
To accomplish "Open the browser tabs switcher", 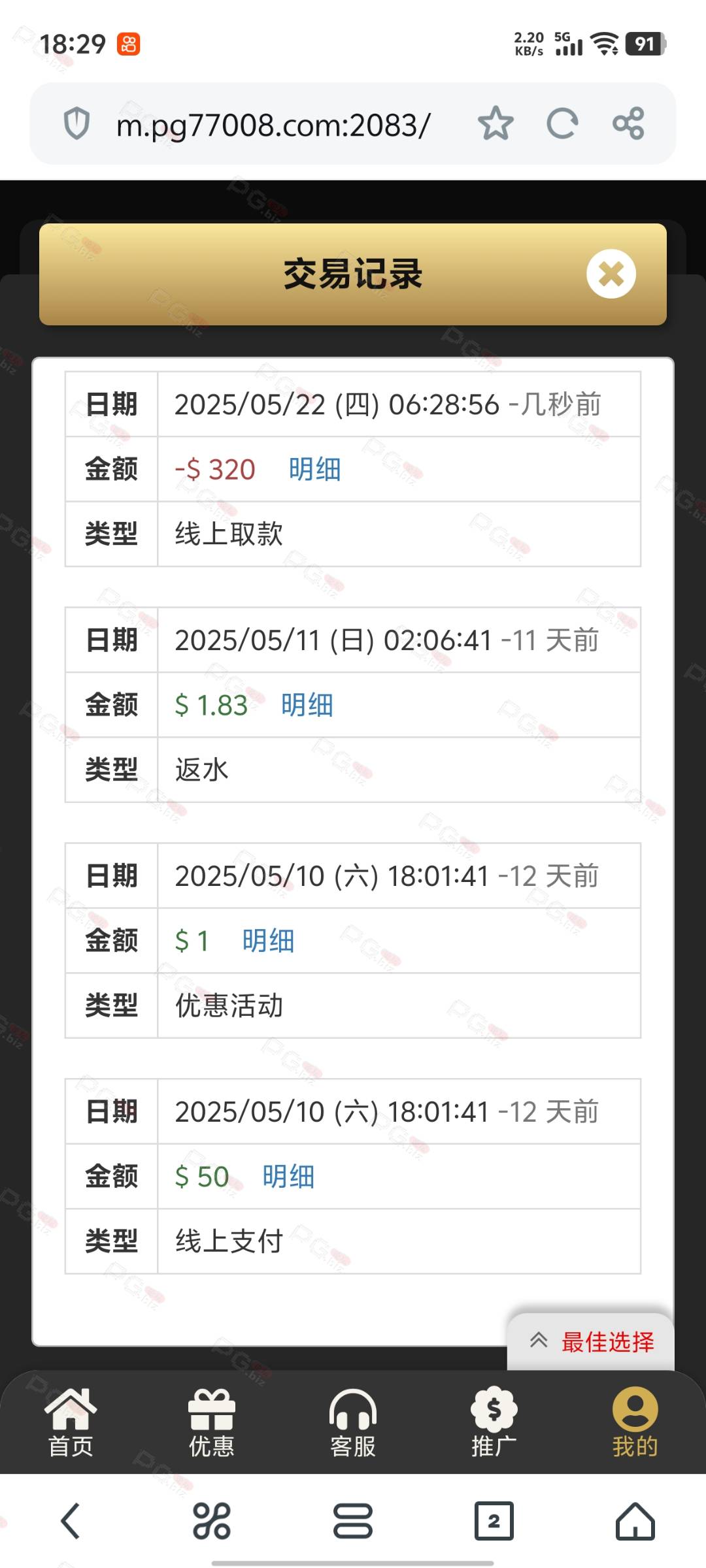I will coord(494,1521).
